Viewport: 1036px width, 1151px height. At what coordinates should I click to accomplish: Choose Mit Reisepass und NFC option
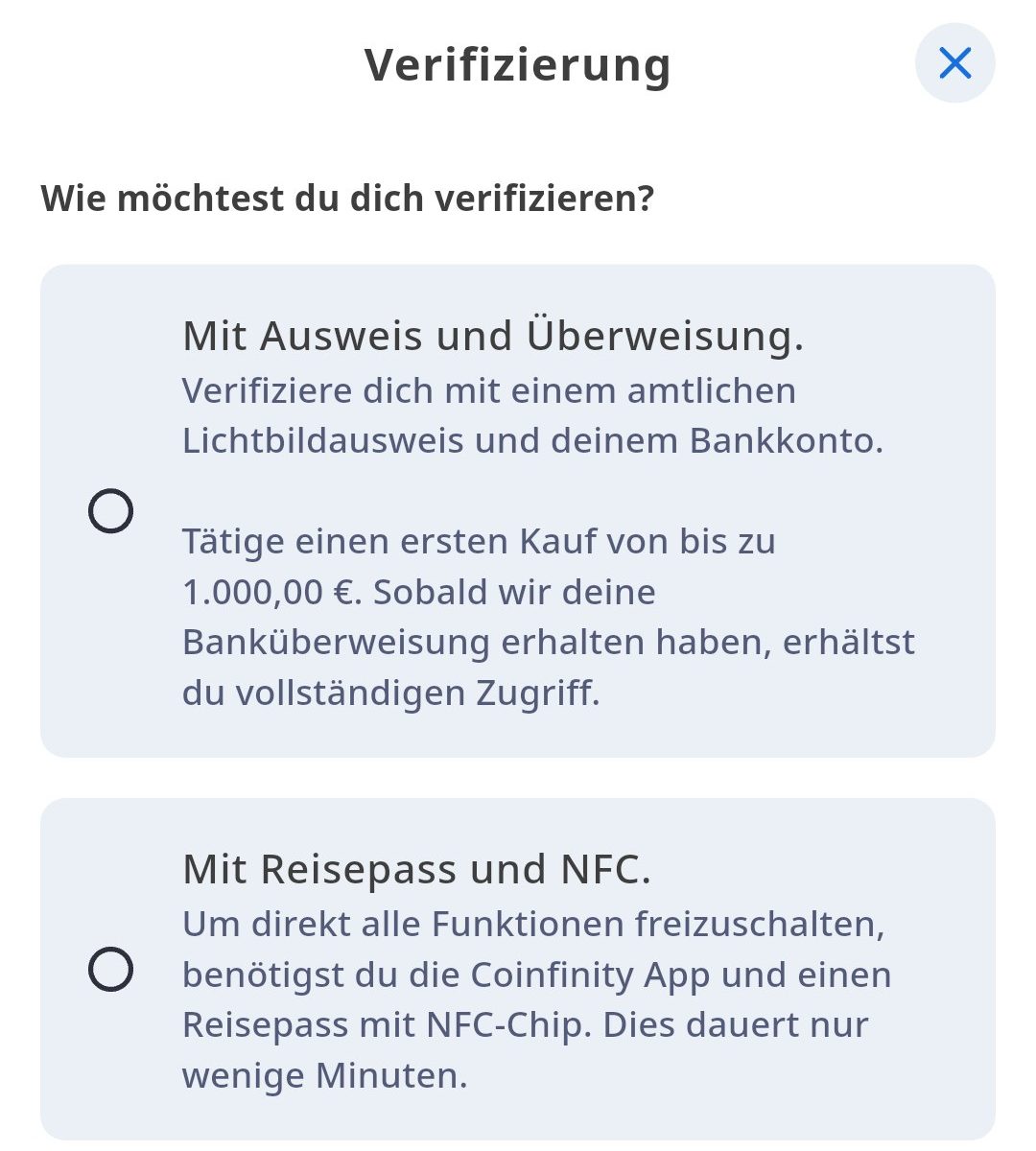click(x=110, y=970)
